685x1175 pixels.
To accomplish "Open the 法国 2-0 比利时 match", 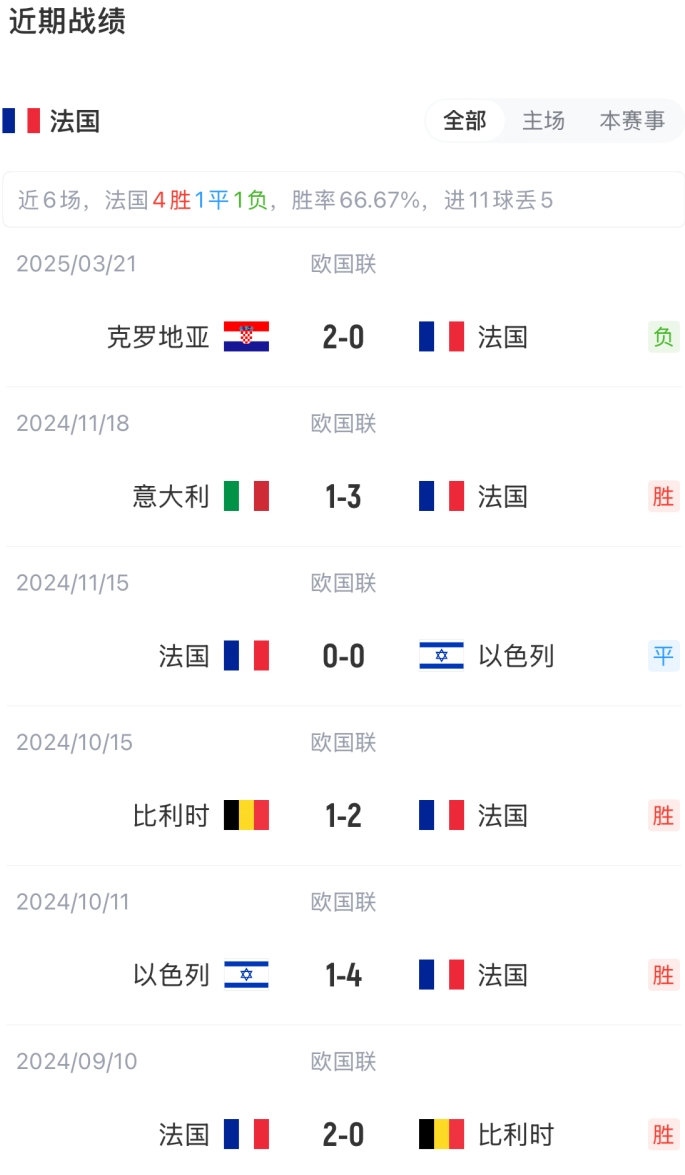I will click(x=343, y=1134).
